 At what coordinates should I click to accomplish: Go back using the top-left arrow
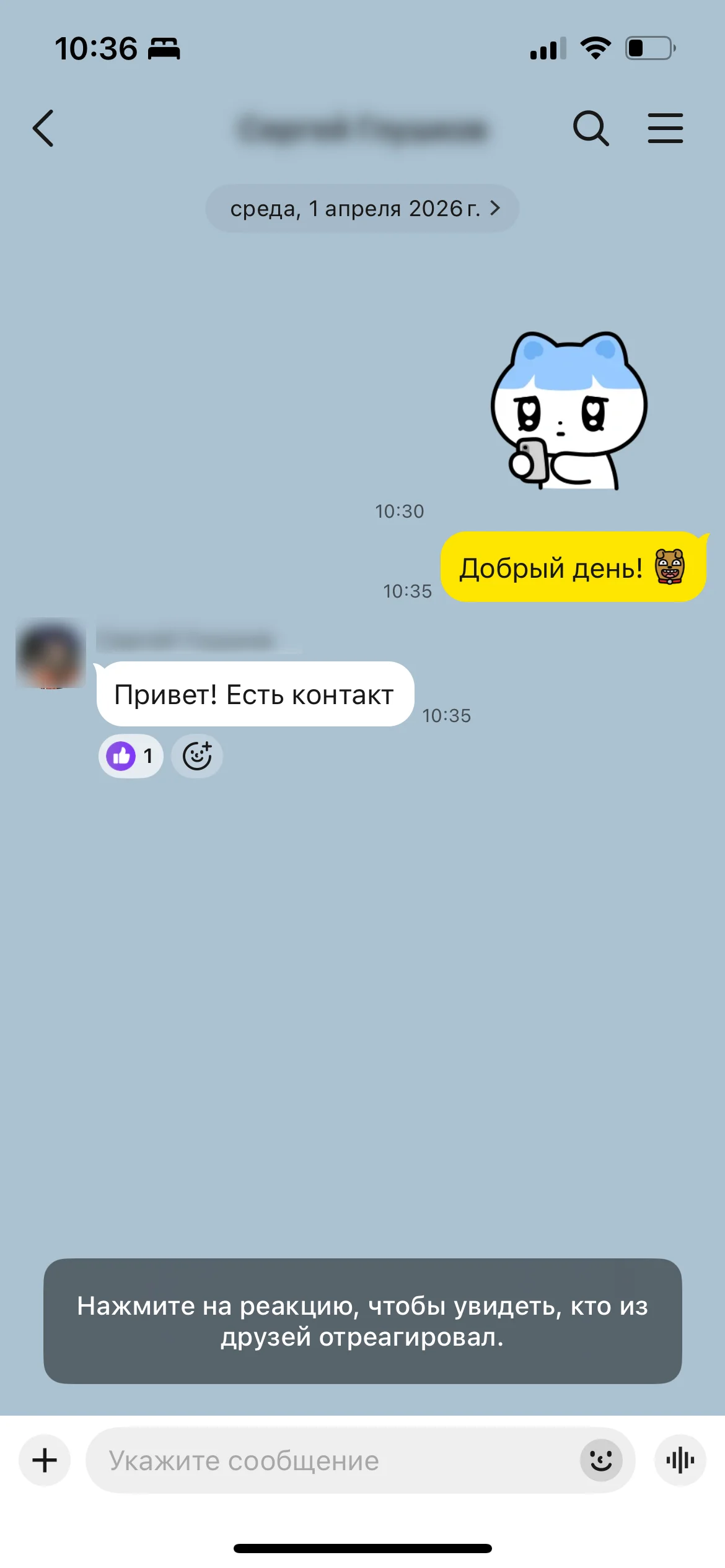(x=43, y=128)
